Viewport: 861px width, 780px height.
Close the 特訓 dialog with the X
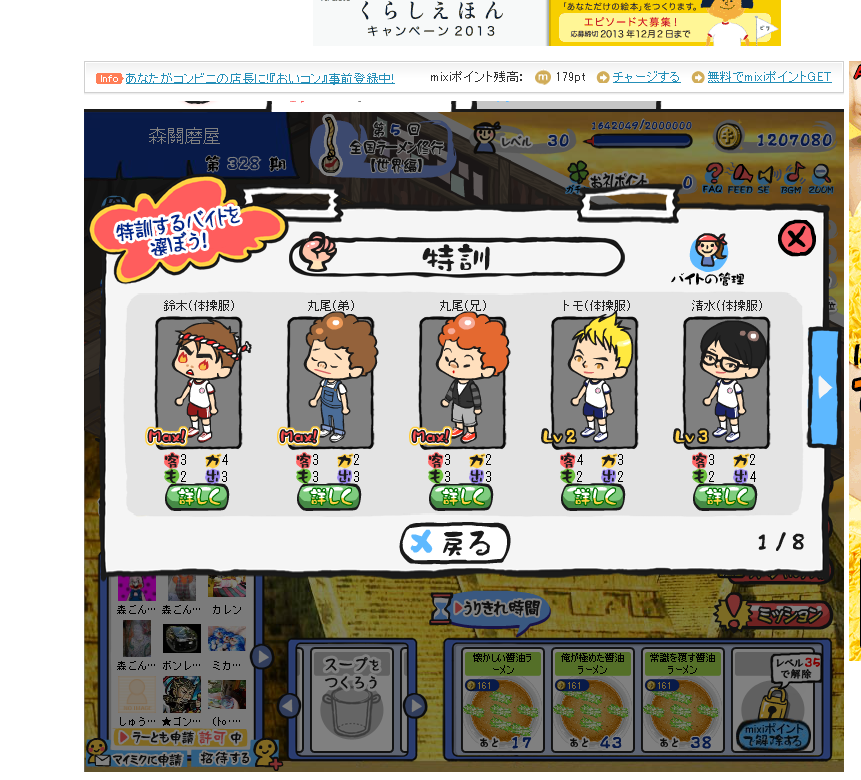(796, 238)
